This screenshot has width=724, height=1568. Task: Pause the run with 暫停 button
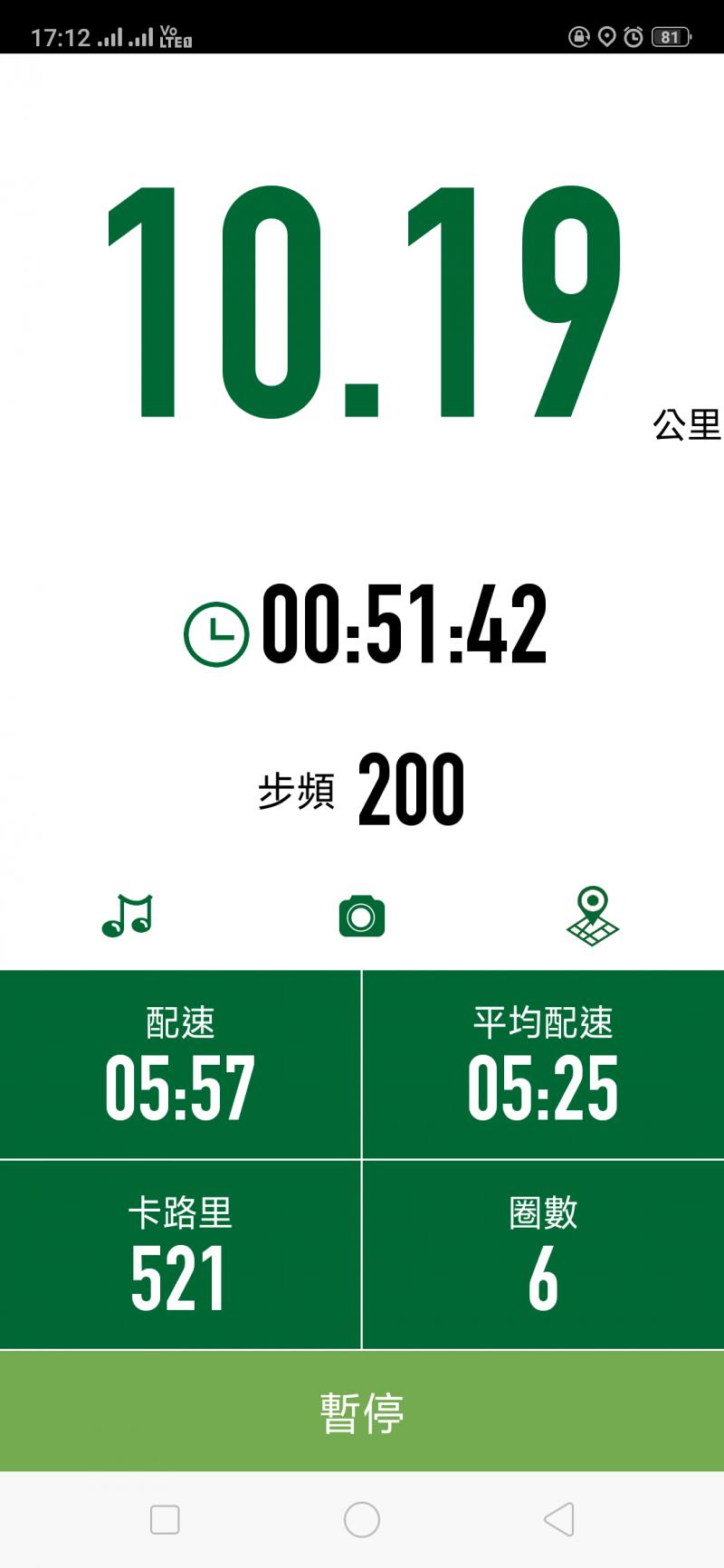tap(362, 1411)
